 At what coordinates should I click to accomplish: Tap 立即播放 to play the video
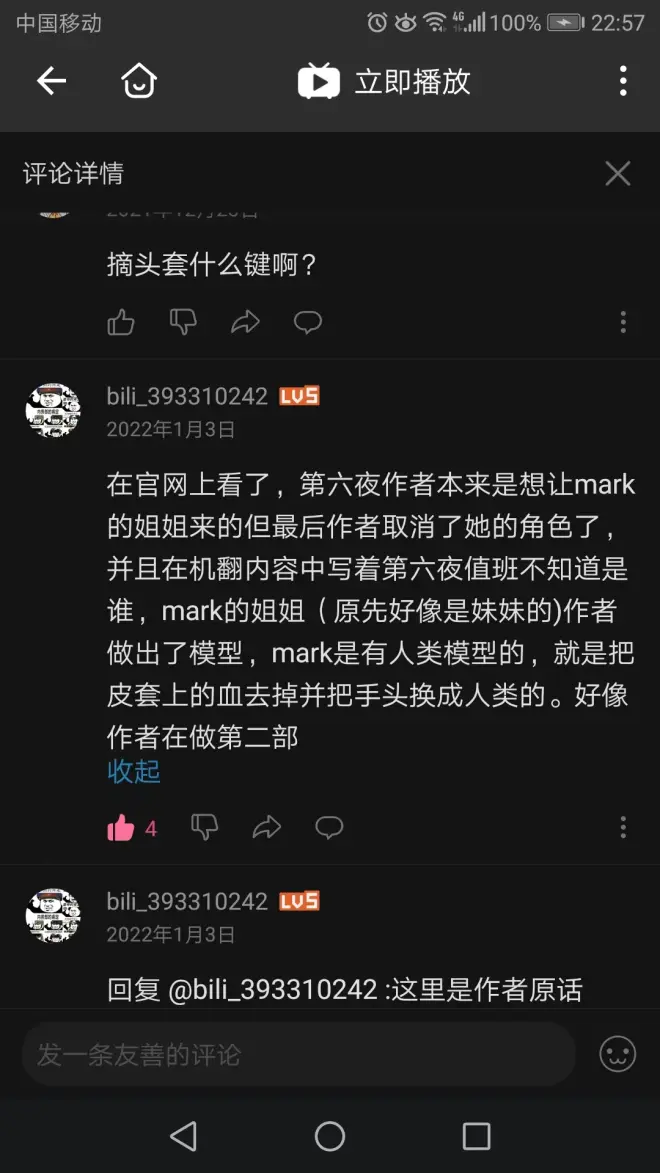(x=384, y=81)
